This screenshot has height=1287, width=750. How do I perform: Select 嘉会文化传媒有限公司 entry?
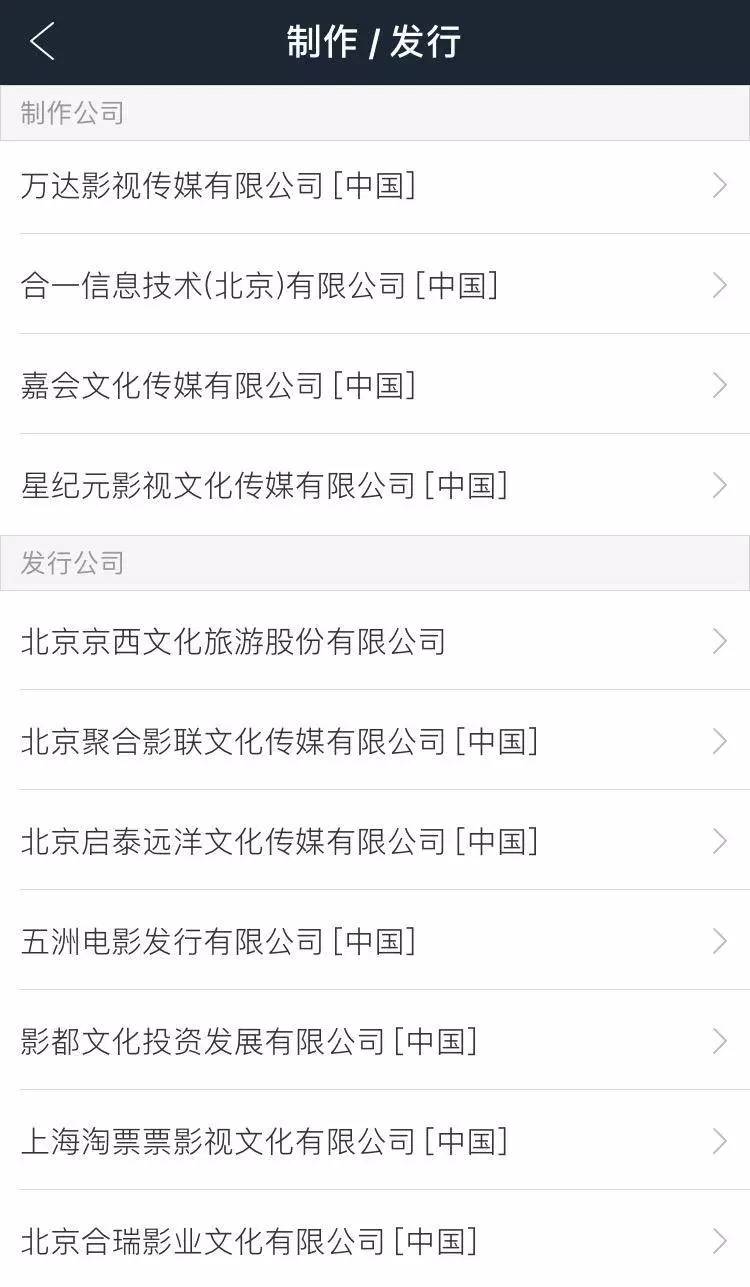click(375, 386)
